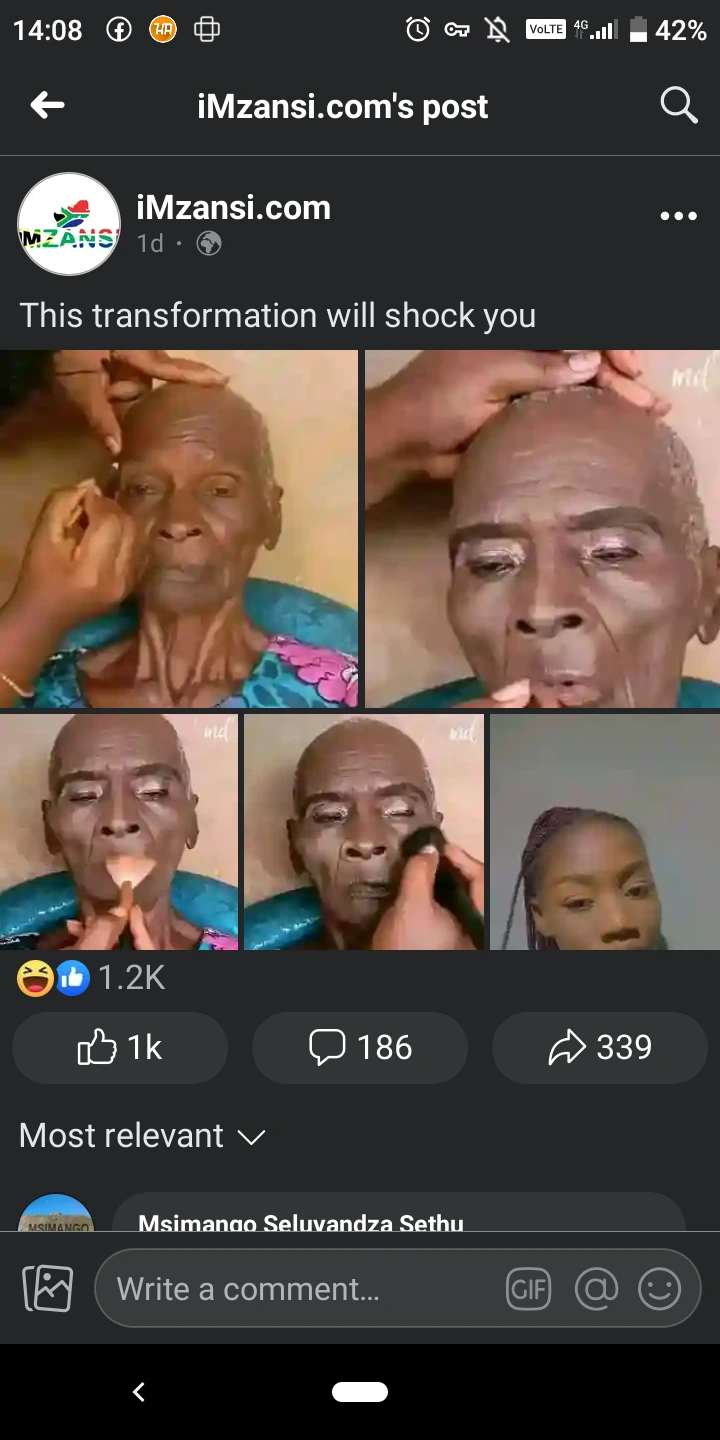Open the iMzansi.com page name link
720x1440 pixels.
tap(233, 208)
